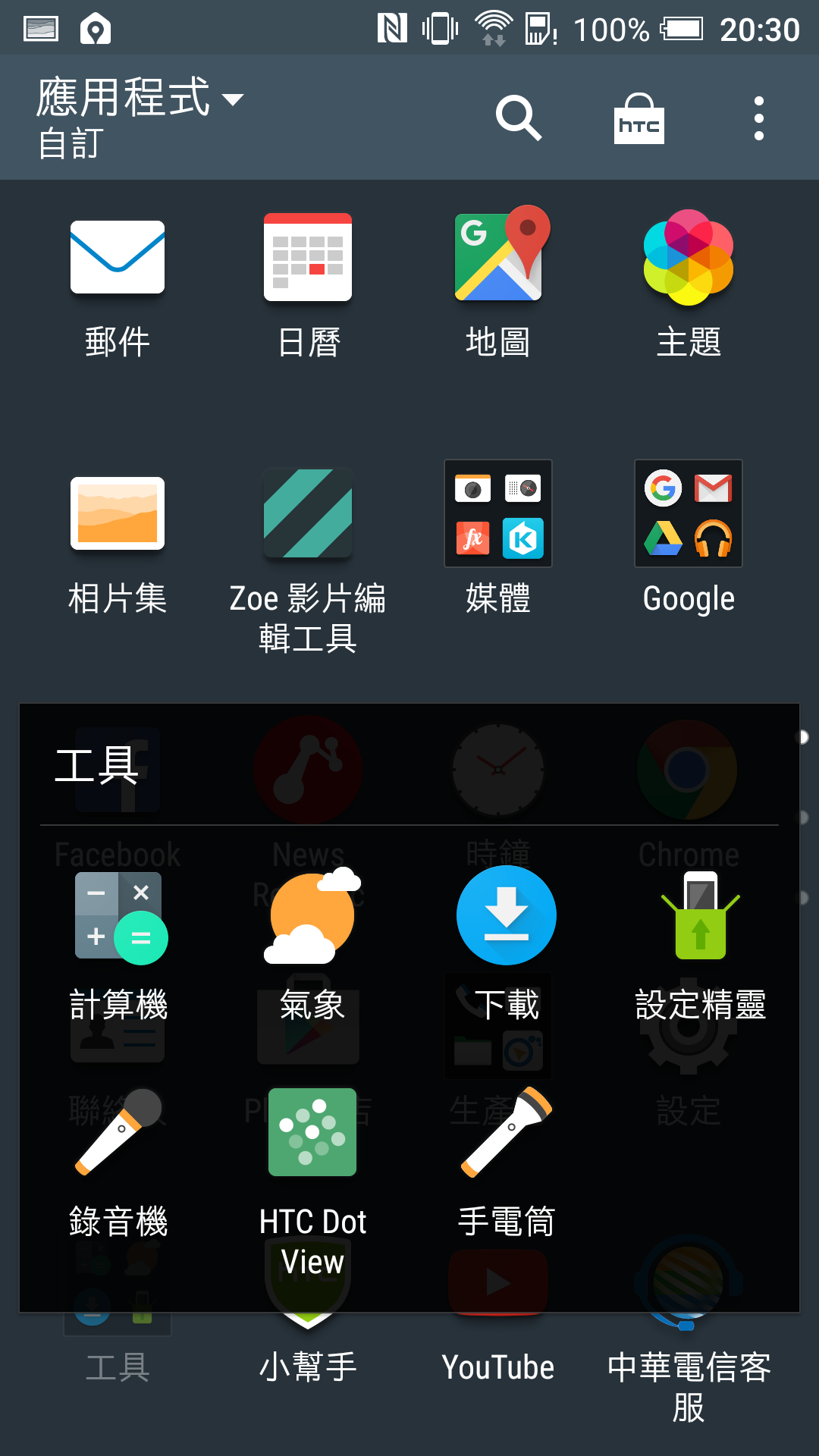Open the HTC store bag icon

639,118
